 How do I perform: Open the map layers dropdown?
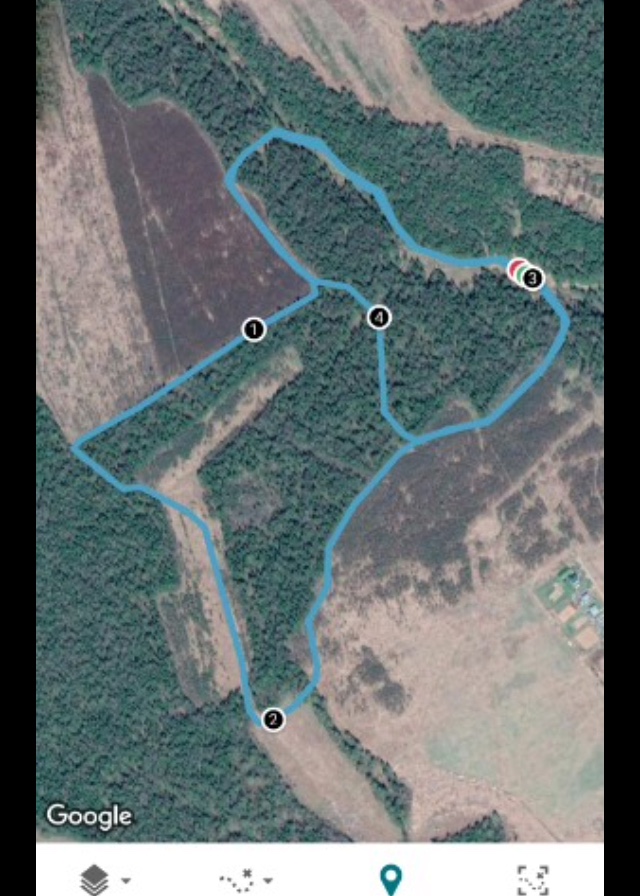(x=104, y=879)
